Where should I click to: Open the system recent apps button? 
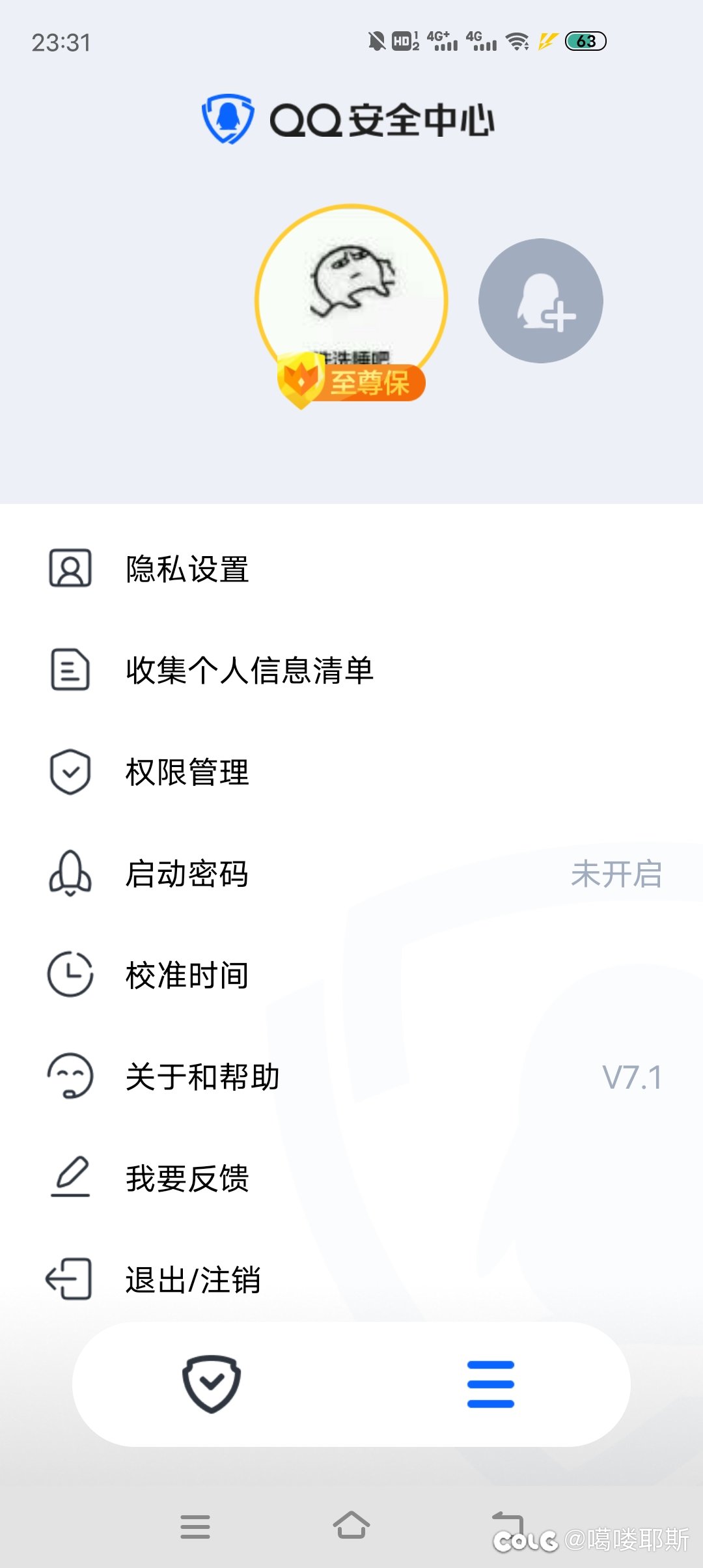coord(195,1526)
